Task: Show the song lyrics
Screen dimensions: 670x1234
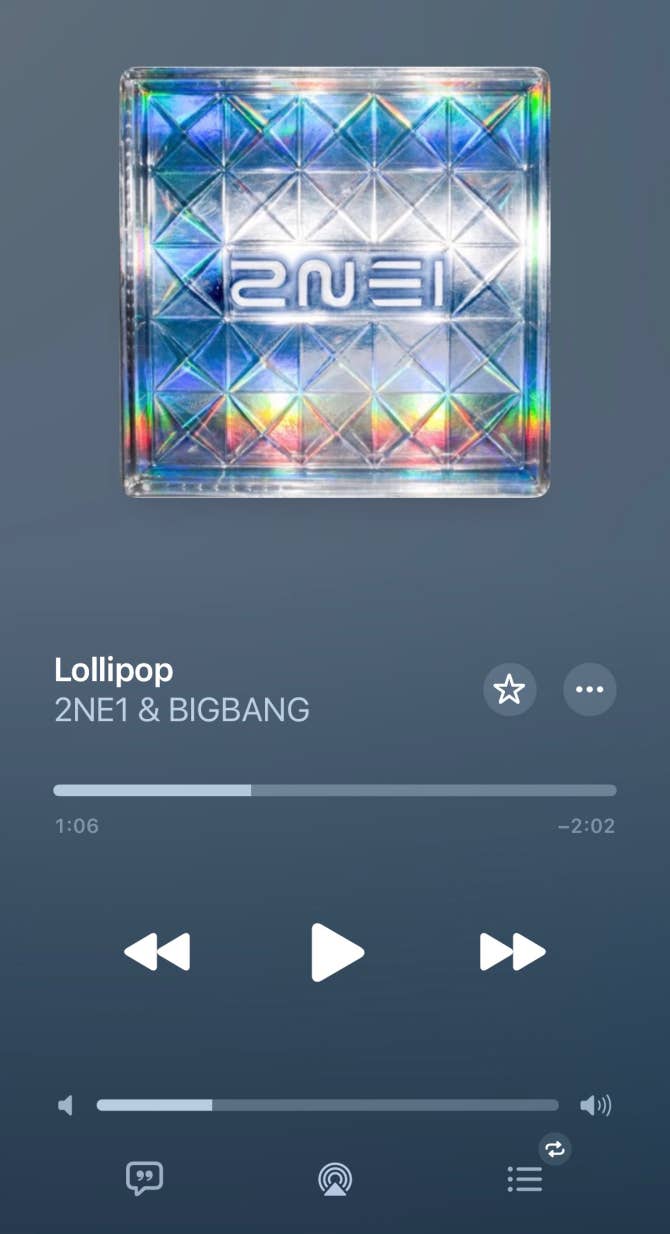Action: click(144, 1179)
